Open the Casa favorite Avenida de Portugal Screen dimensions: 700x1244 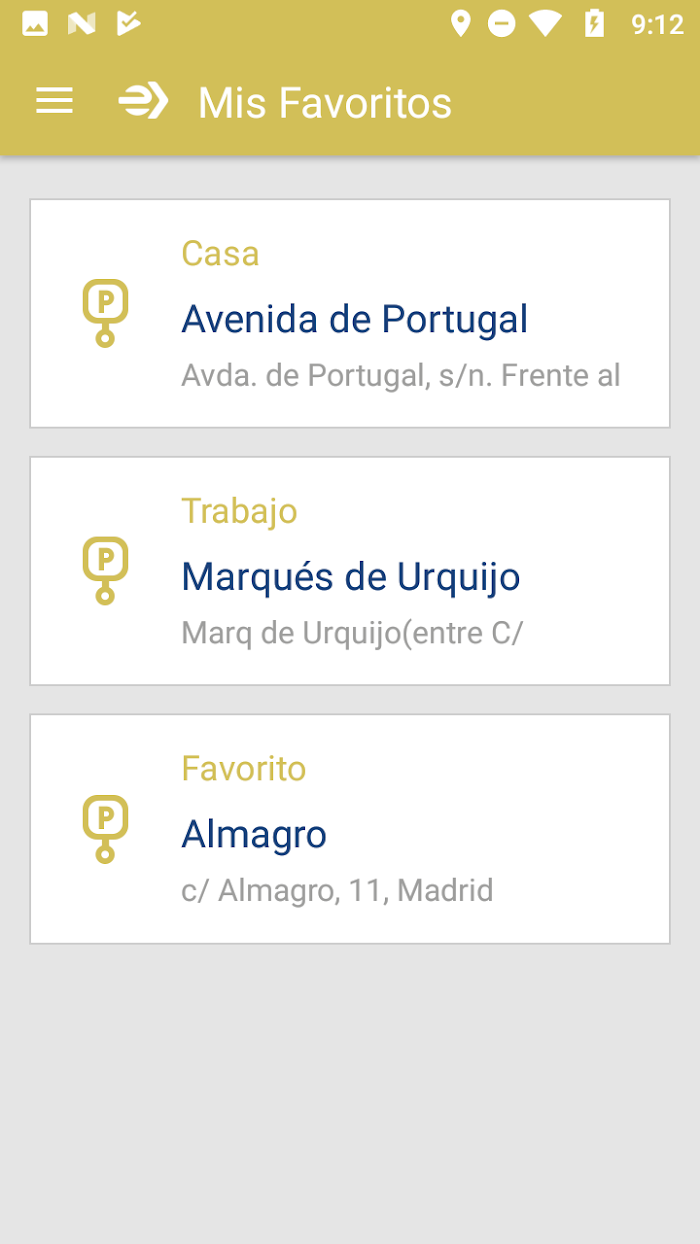pos(350,314)
